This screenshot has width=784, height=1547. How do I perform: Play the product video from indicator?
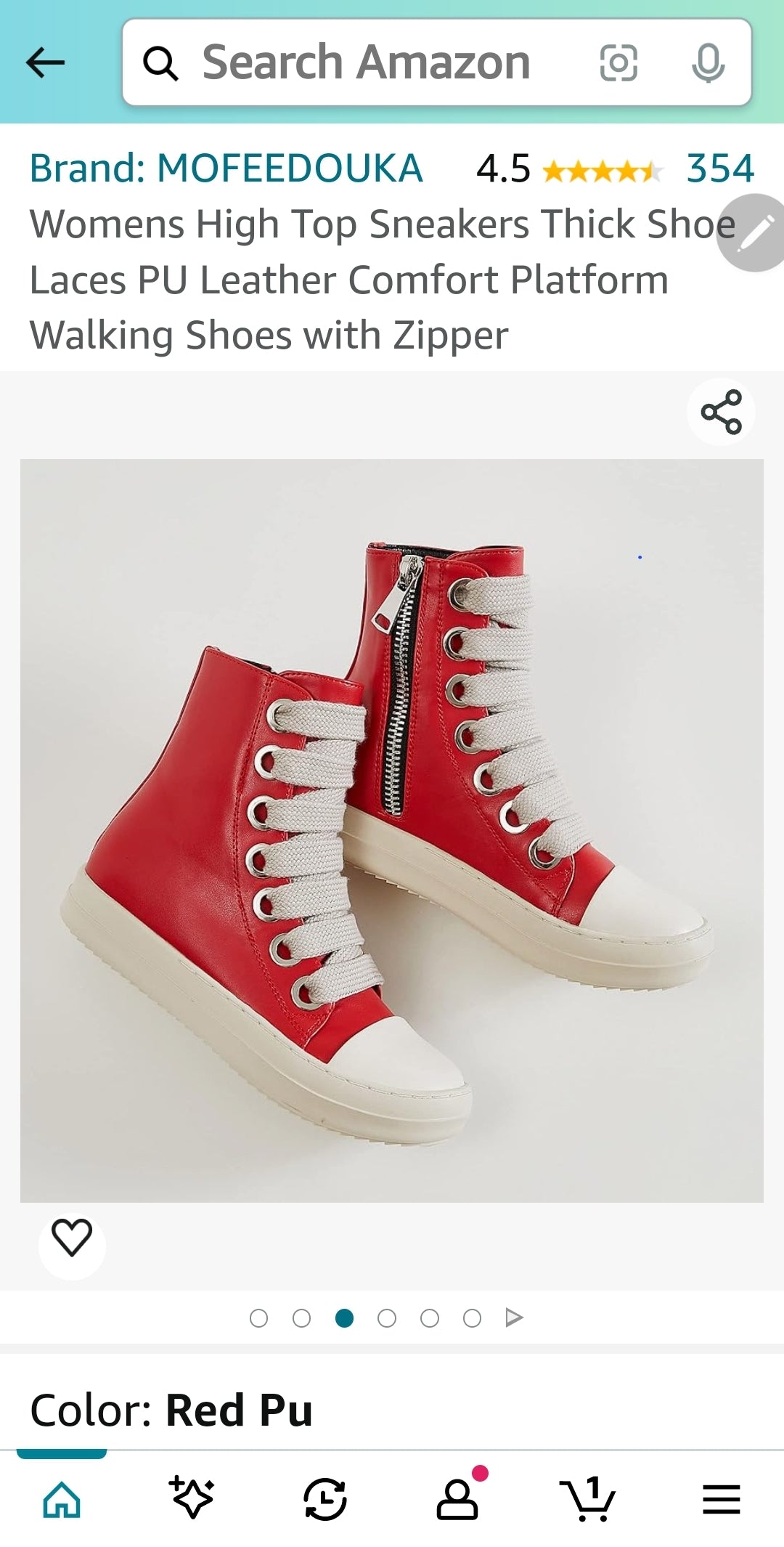(514, 1317)
